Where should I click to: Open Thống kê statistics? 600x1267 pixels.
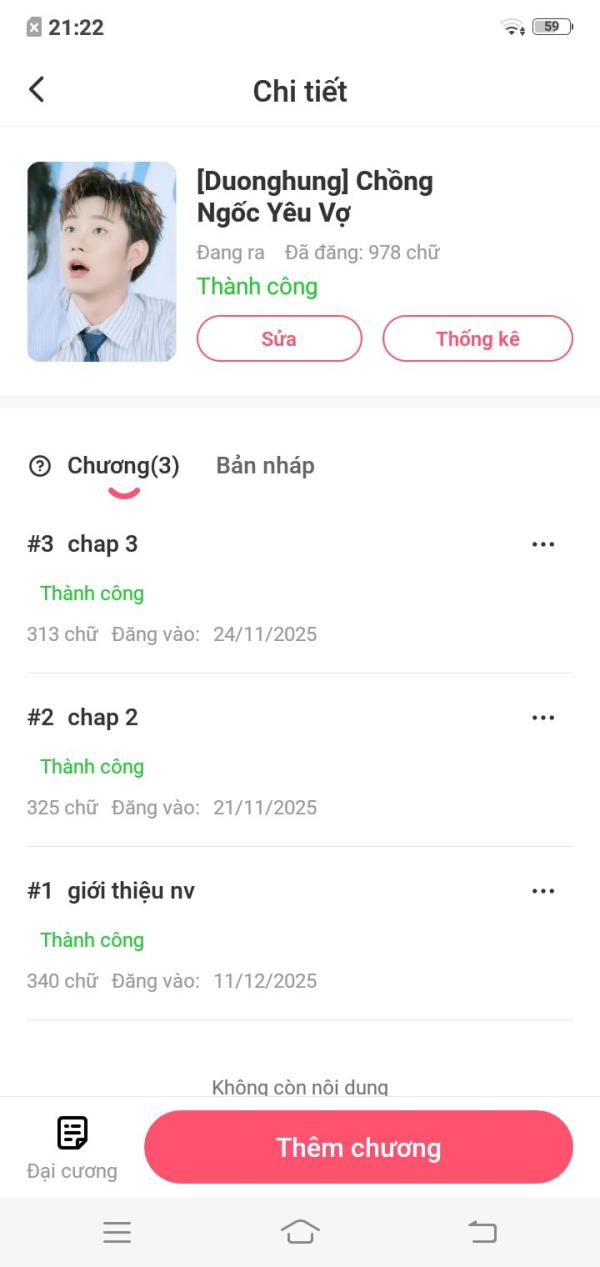click(477, 338)
